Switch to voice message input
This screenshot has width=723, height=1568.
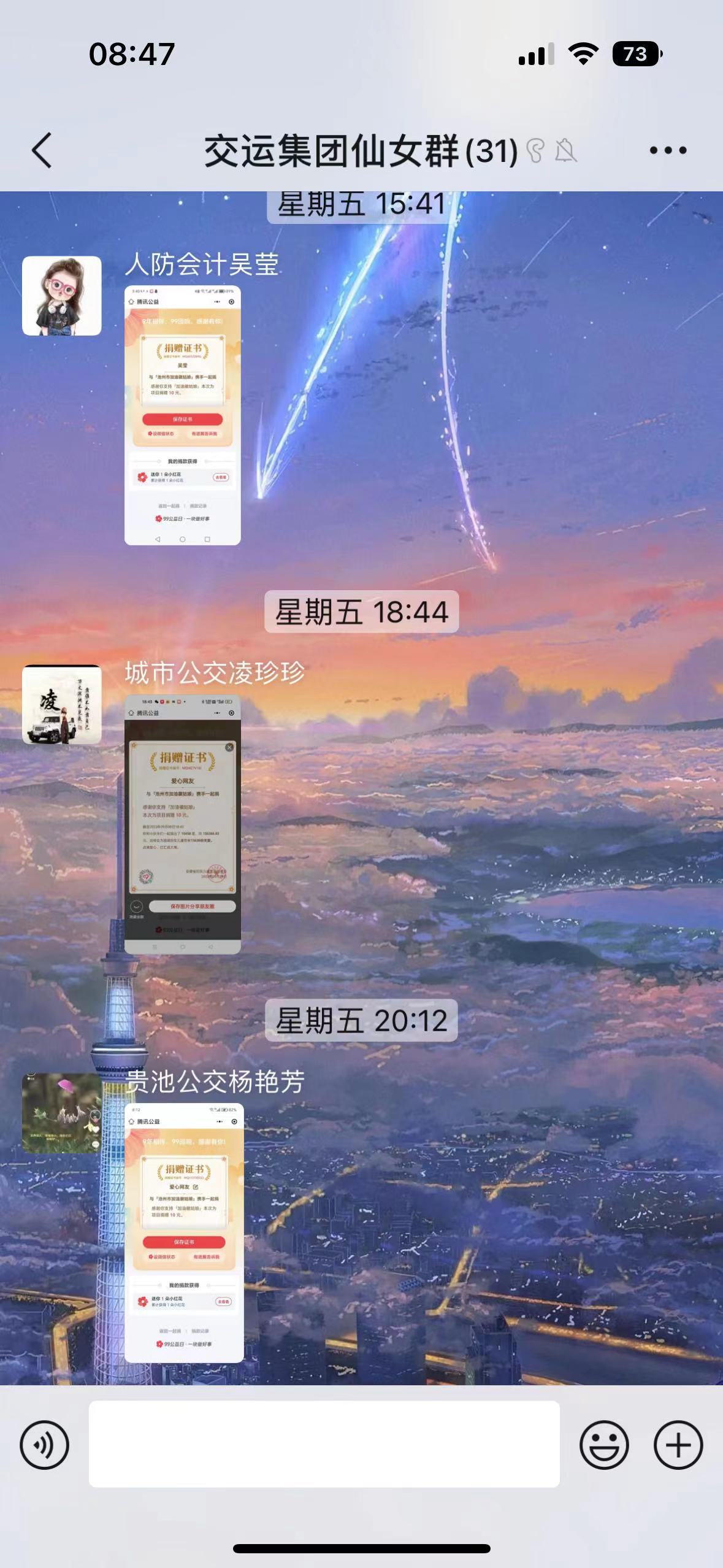tap(44, 1444)
